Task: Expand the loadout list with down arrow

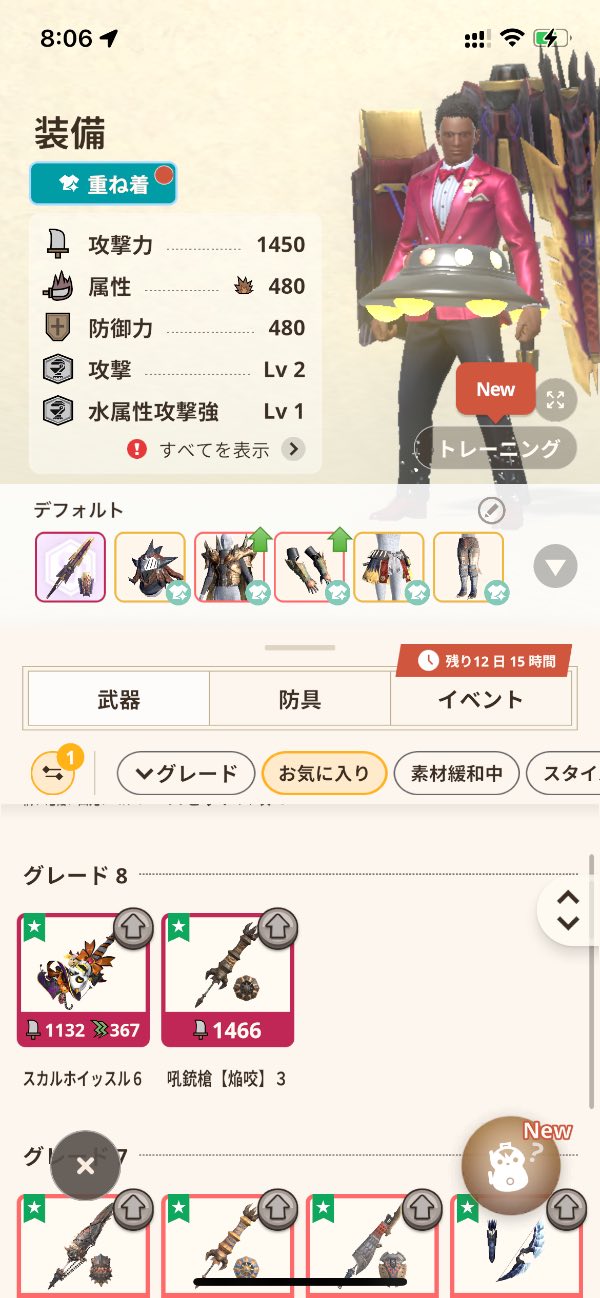Action: click(x=555, y=567)
